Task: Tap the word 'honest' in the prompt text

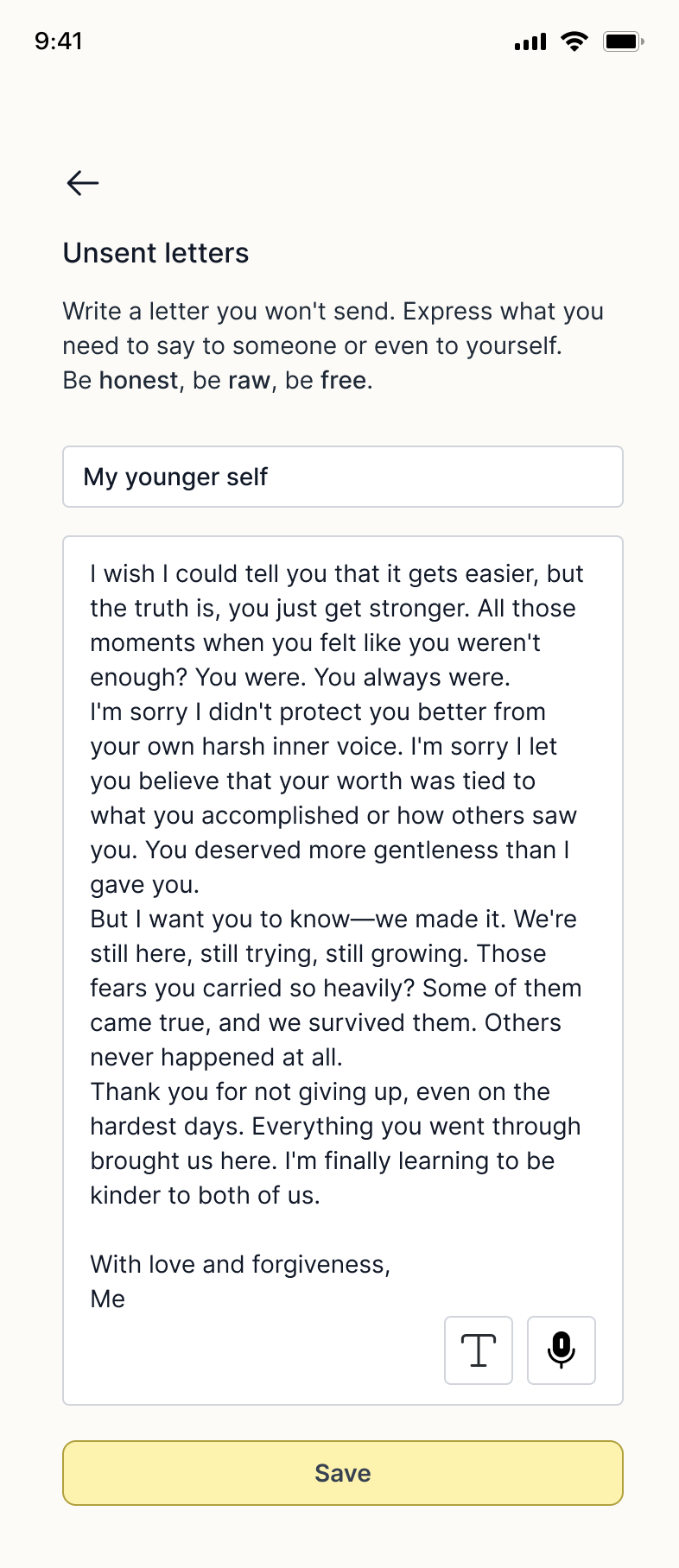Action: [138, 379]
